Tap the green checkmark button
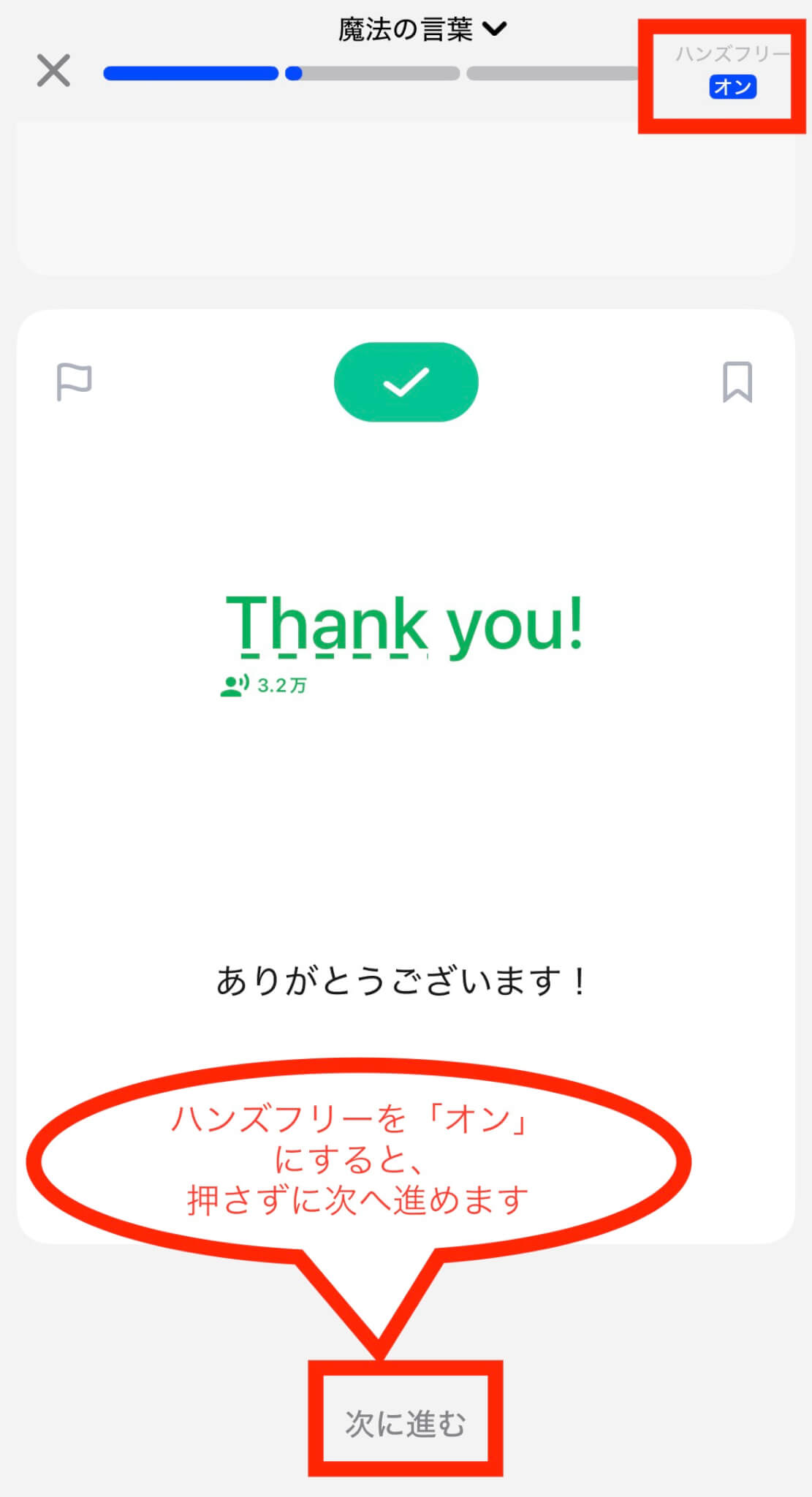 (406, 382)
